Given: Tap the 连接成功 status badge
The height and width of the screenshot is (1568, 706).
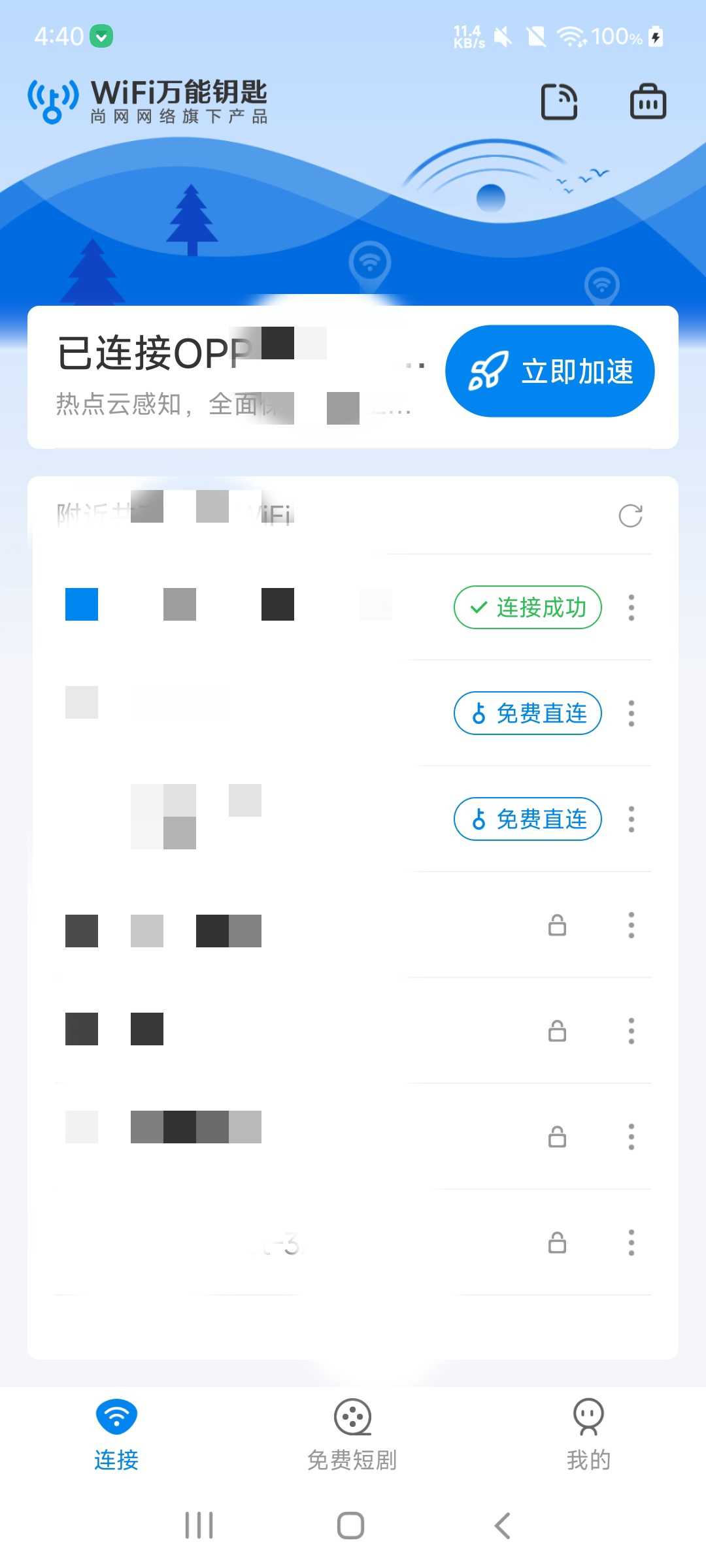Looking at the screenshot, I should (526, 607).
